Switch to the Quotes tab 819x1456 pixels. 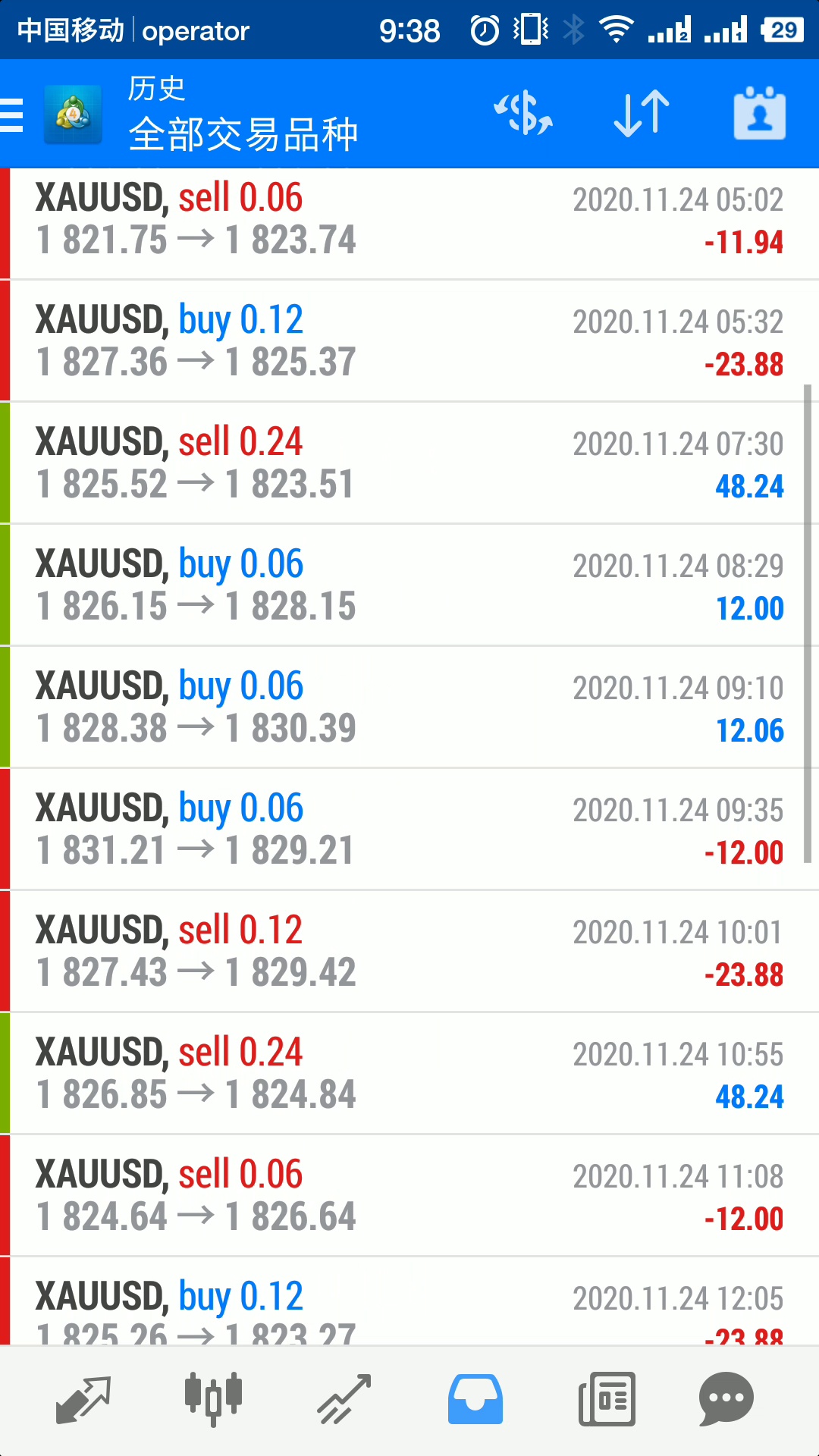(83, 1399)
